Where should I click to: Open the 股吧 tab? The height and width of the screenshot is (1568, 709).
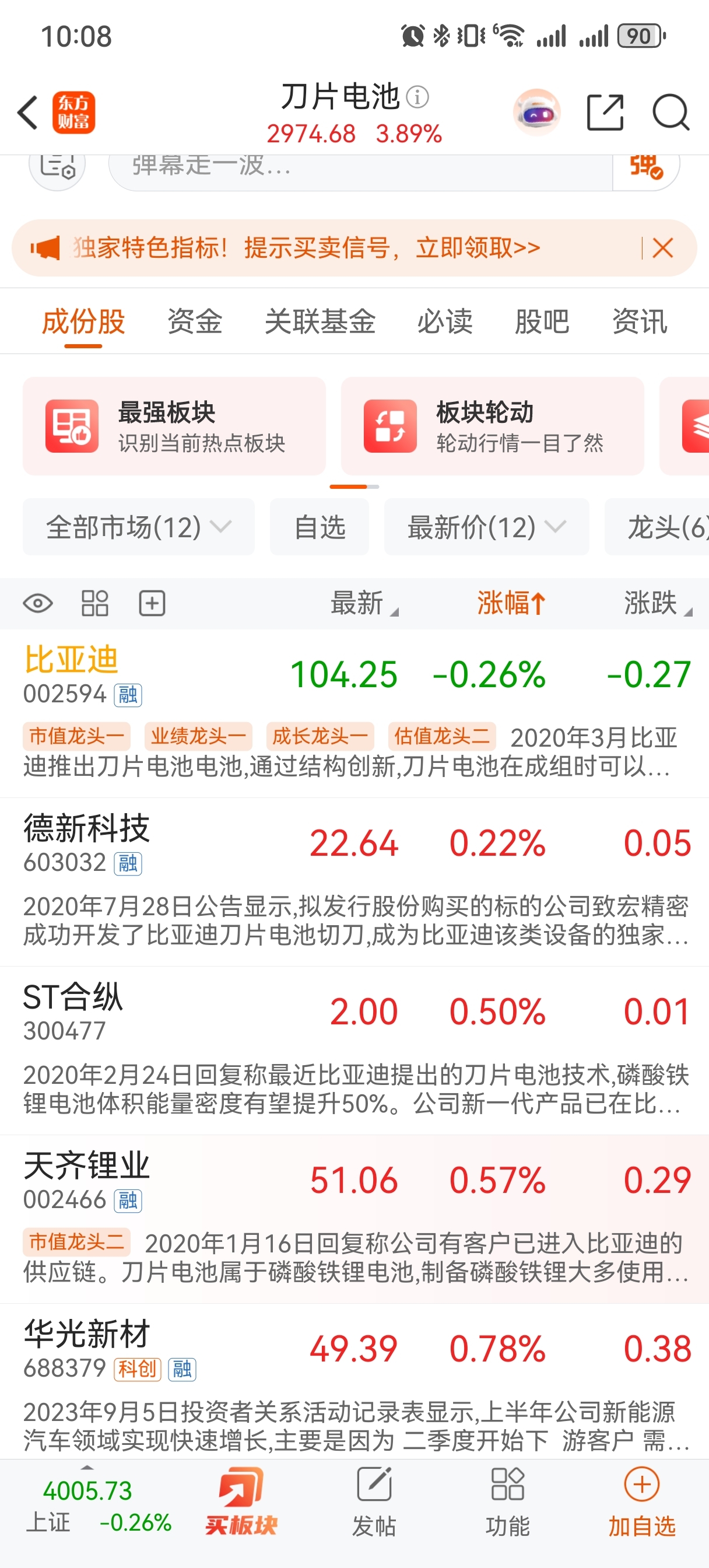point(542,321)
